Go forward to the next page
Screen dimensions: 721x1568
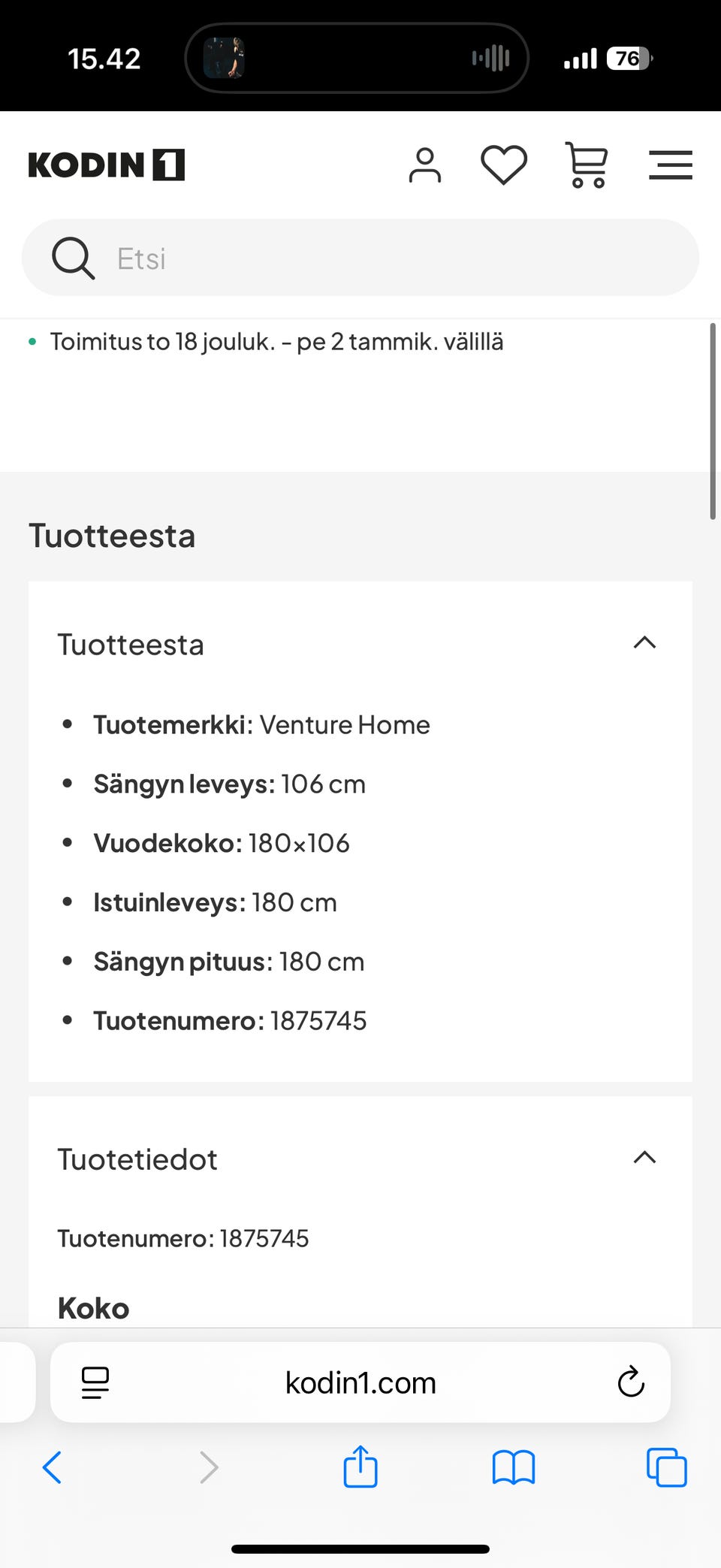208,1467
